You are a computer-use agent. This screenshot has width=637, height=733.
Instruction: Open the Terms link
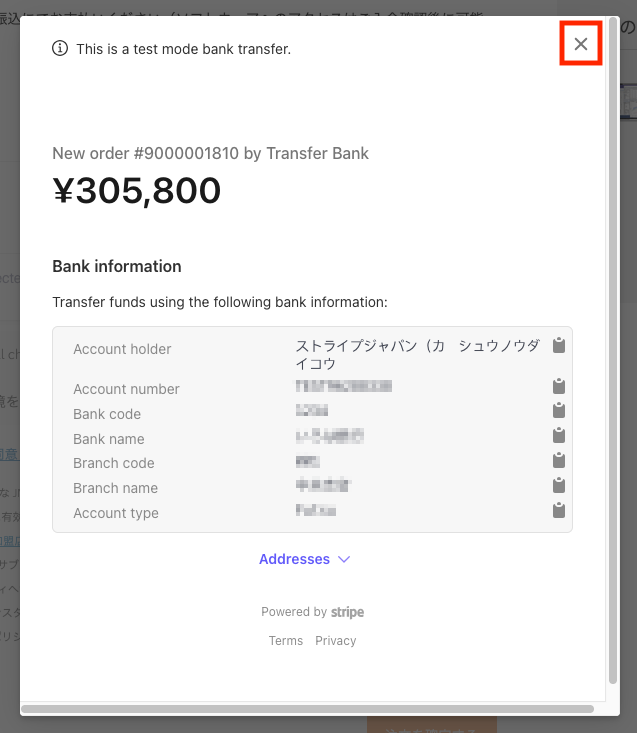(x=286, y=641)
